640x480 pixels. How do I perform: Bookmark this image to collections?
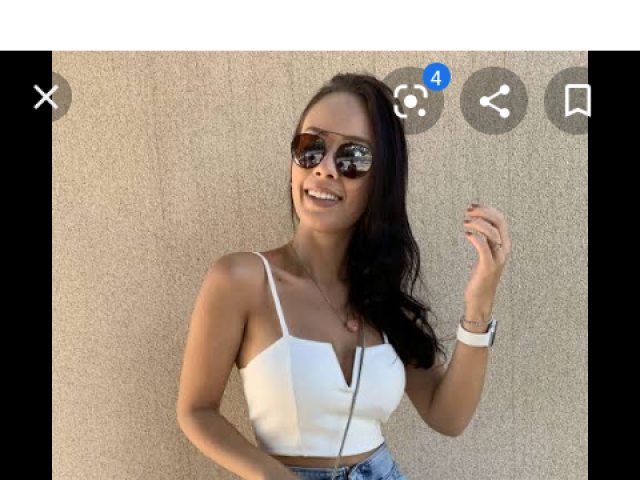[576, 101]
